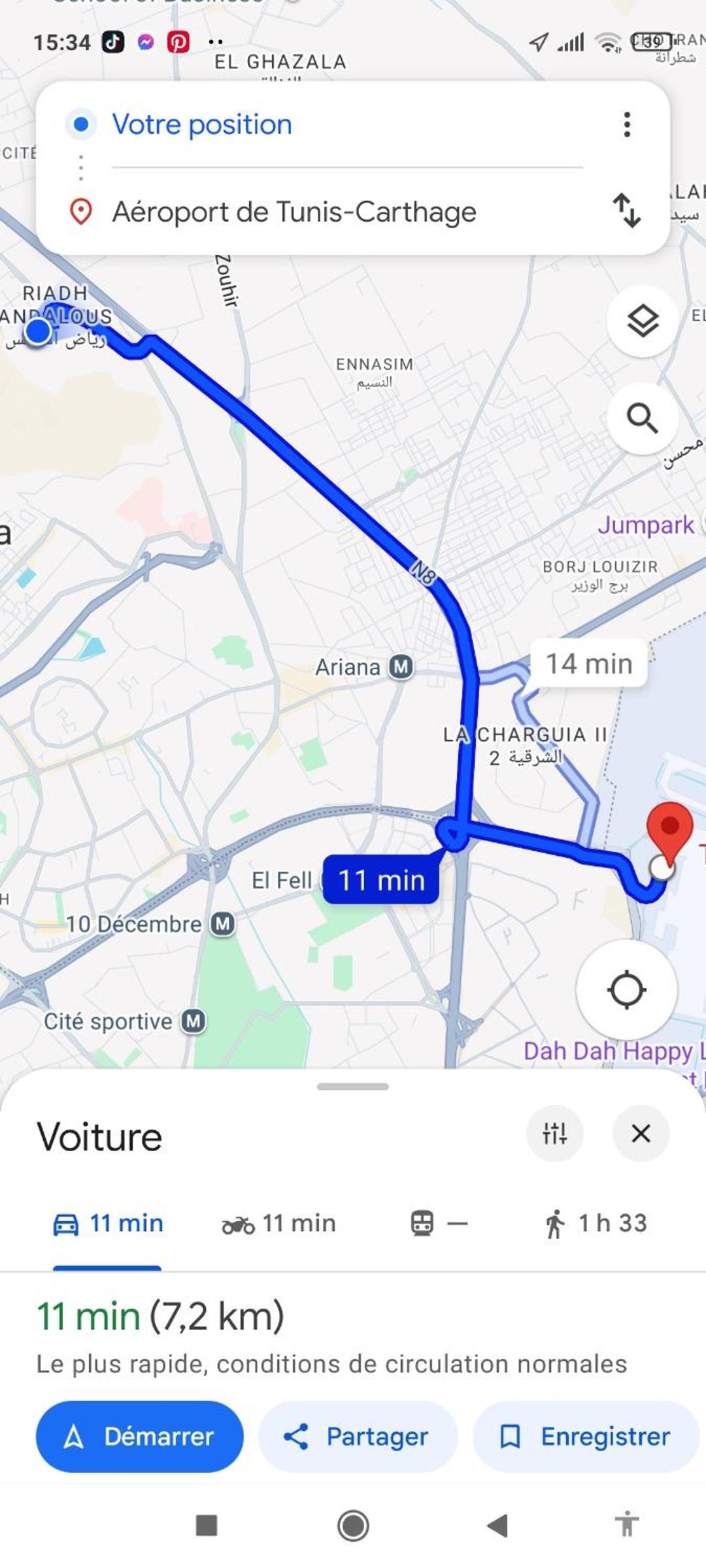Select the alternative 14 min route
Viewport: 706px width, 1568px height.
[x=589, y=664]
